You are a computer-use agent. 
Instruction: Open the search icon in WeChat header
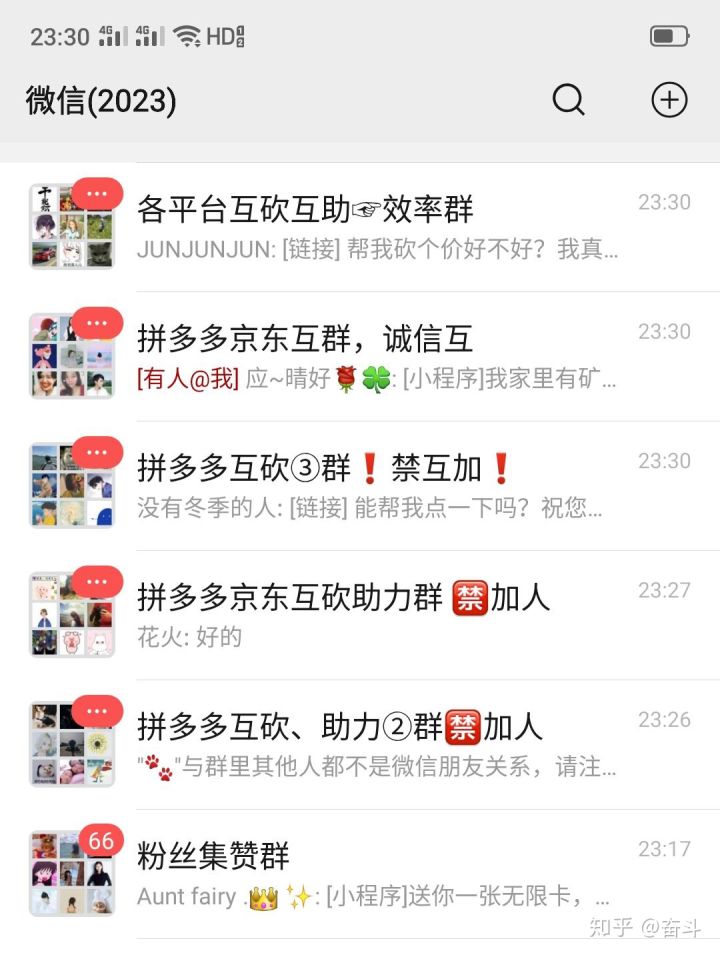click(x=568, y=99)
